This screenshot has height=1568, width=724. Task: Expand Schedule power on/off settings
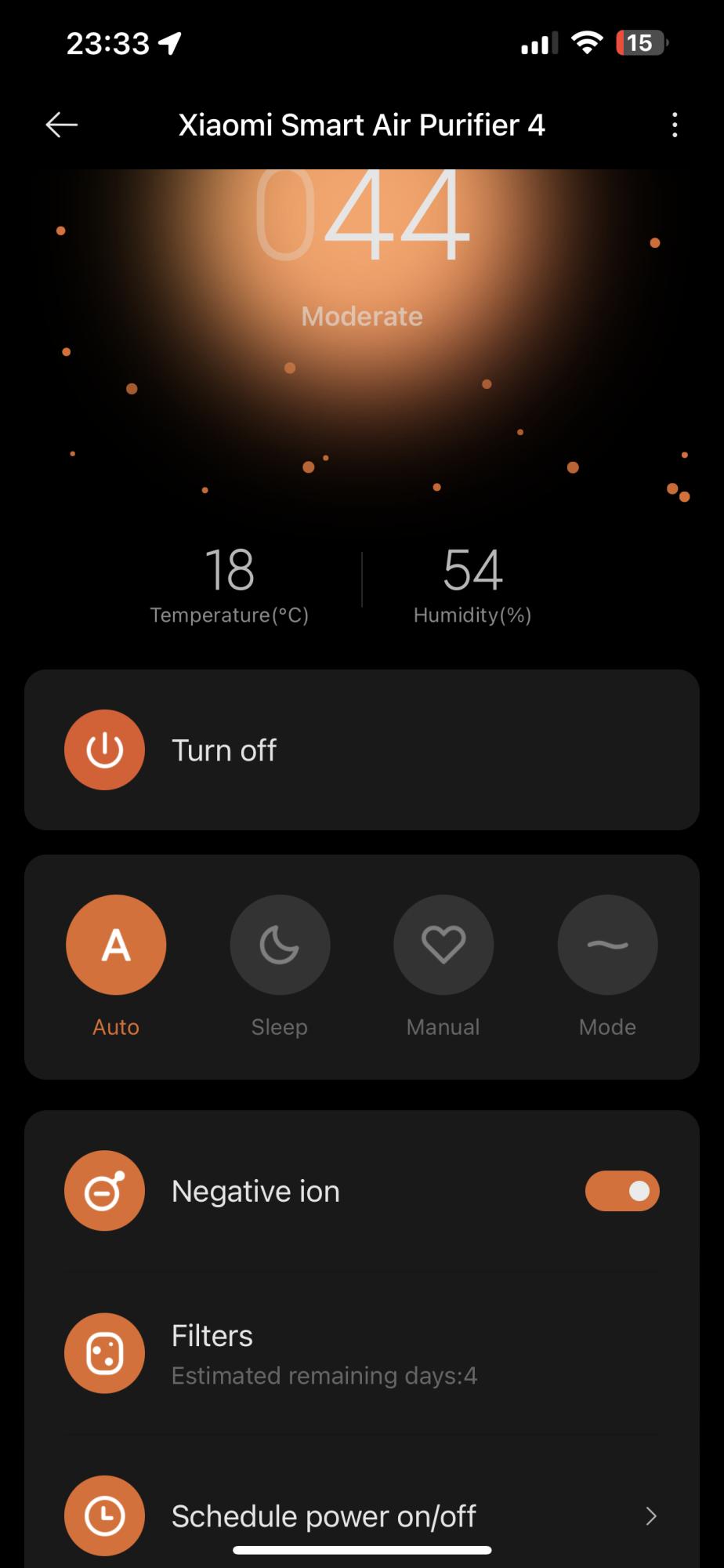pyautogui.click(x=651, y=1515)
